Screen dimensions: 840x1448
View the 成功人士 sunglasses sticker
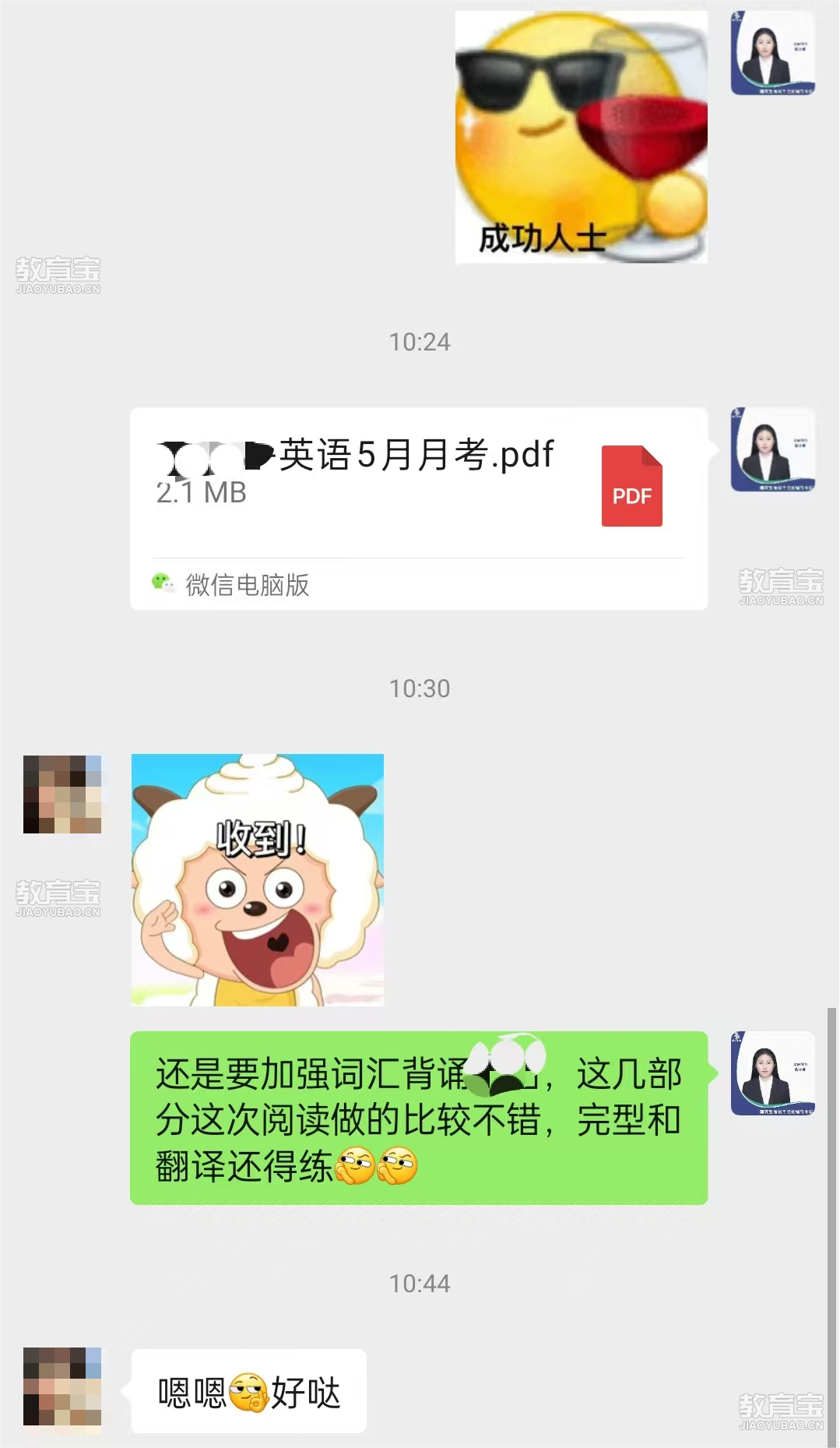(x=581, y=137)
